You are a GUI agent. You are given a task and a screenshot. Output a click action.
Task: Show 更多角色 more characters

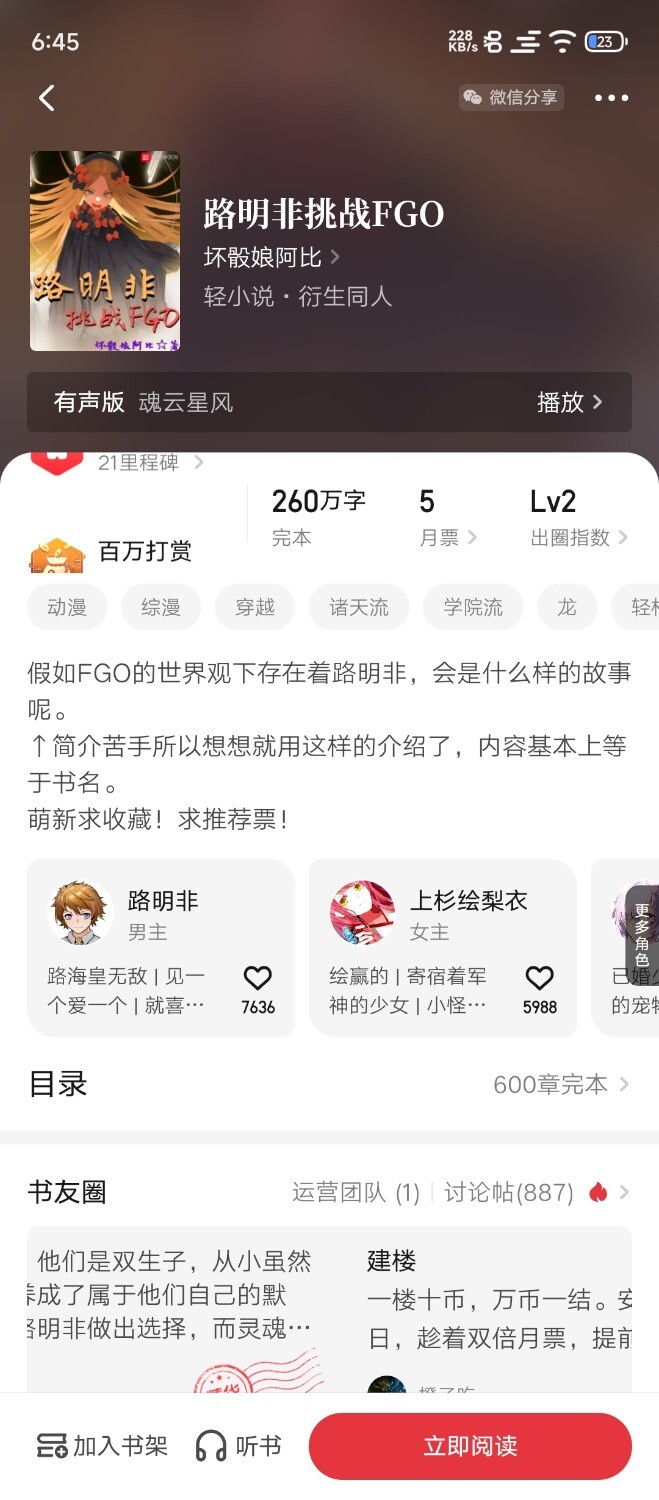(x=642, y=935)
